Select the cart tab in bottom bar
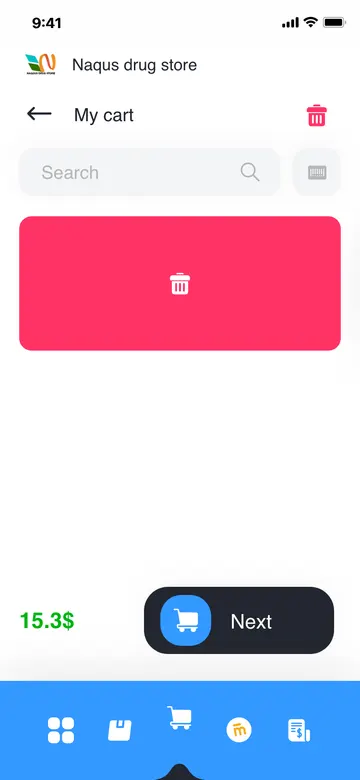Screen dimensions: 360x780 tap(179, 718)
